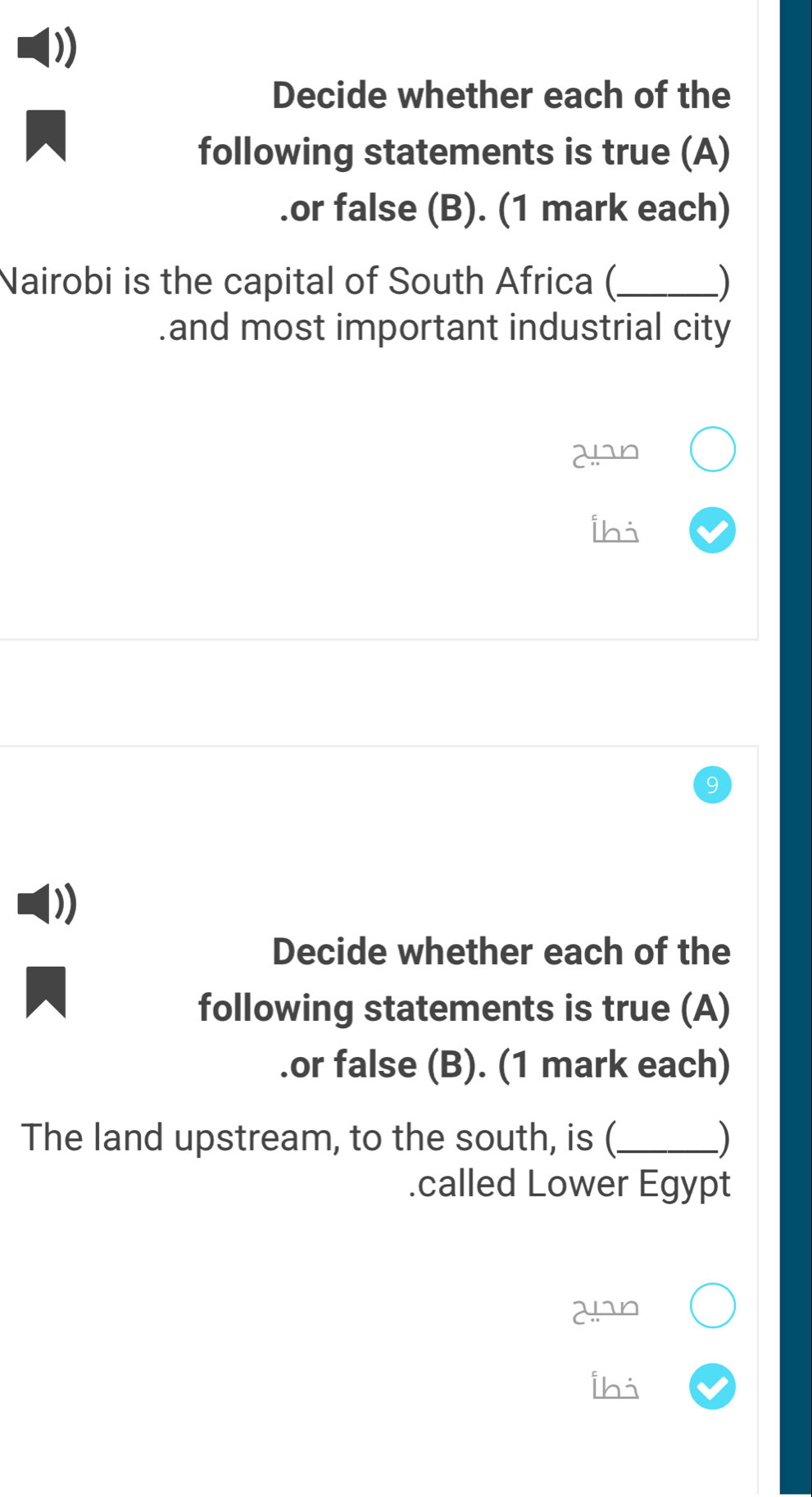The image size is (812, 1497).
Task: Select صحيح for the Lower Egypt question
Action: (x=712, y=1305)
